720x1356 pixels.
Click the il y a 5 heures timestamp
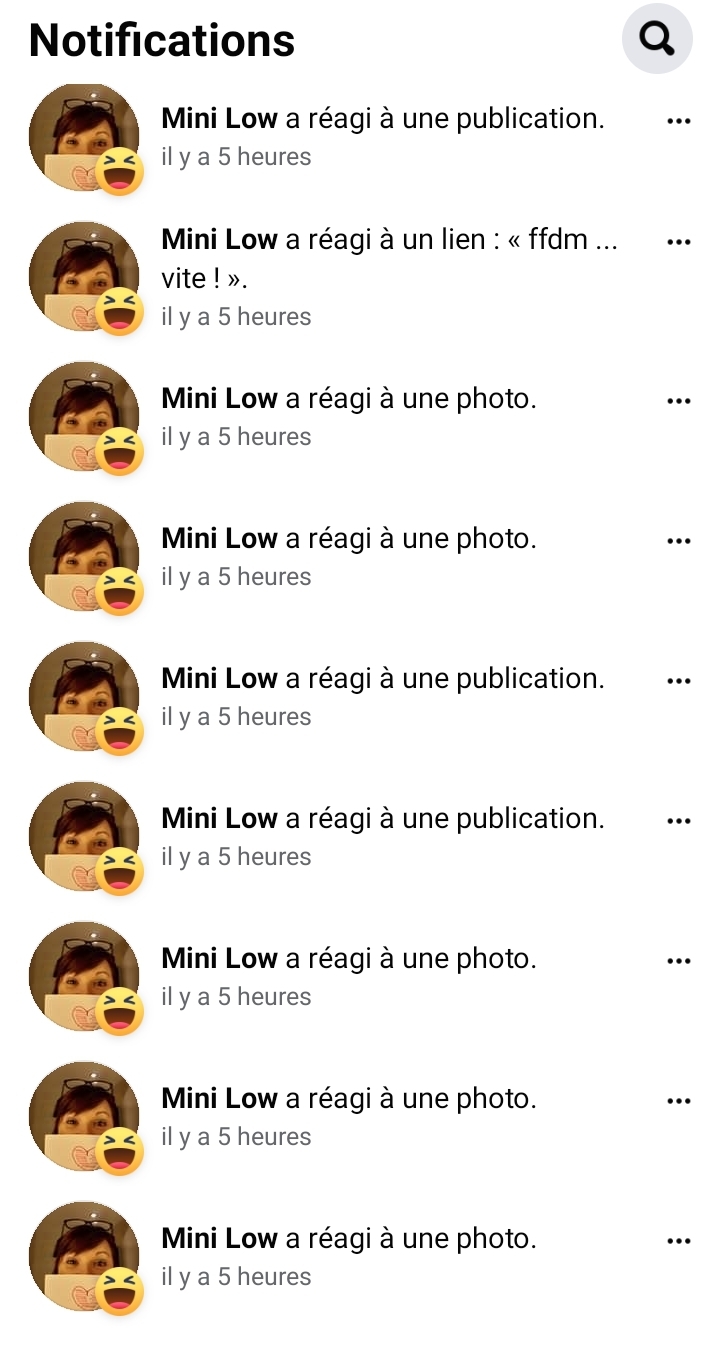coord(236,156)
